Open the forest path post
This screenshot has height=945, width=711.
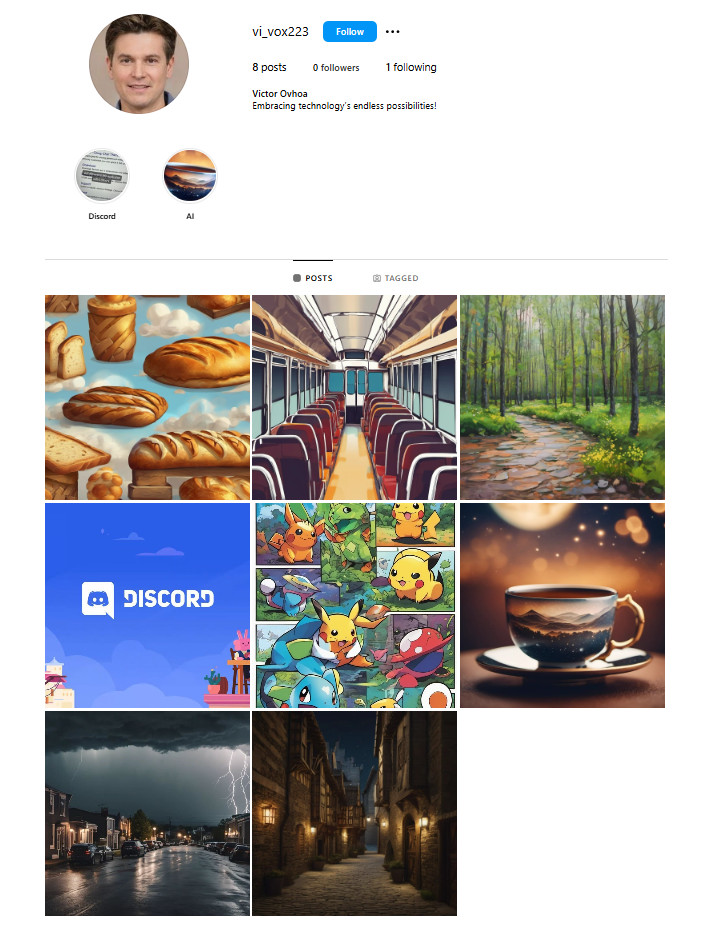(x=562, y=397)
